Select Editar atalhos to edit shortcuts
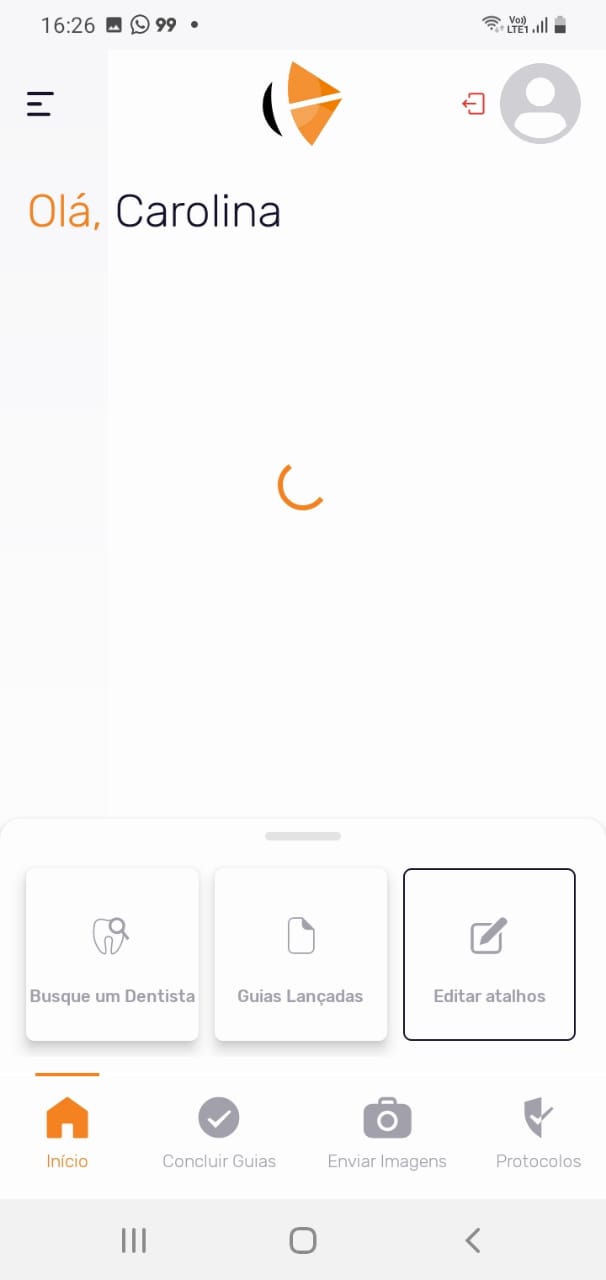606x1280 pixels. [x=489, y=954]
